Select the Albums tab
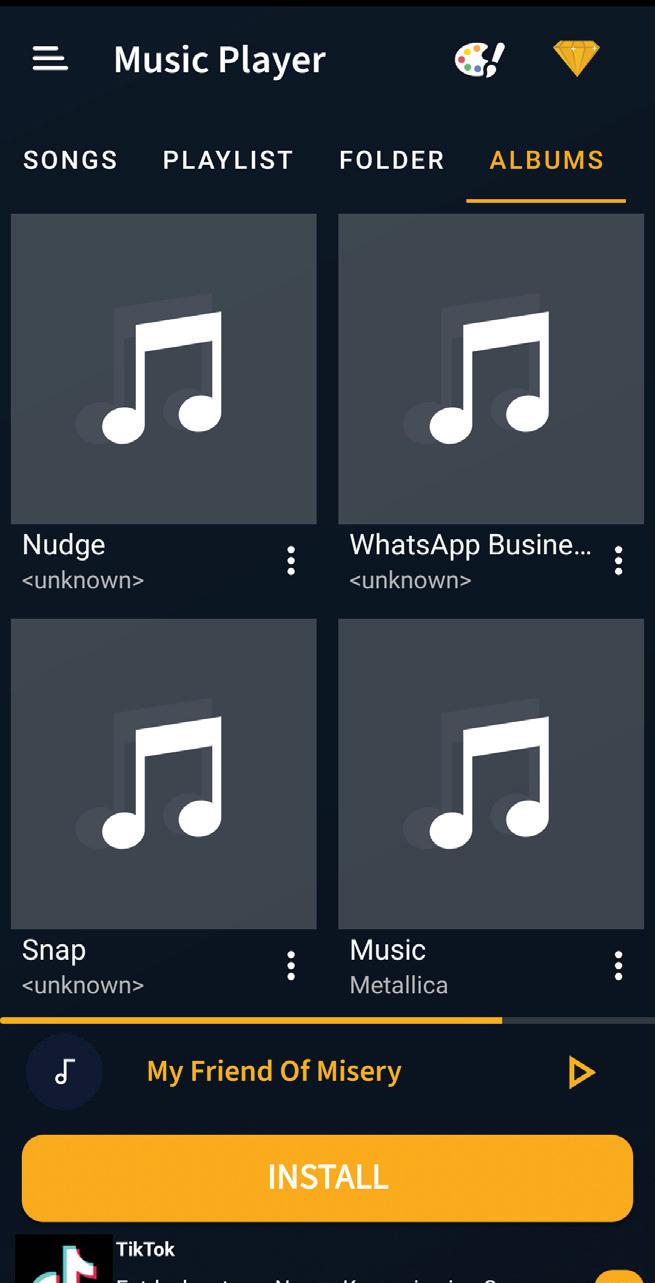The width and height of the screenshot is (655, 1283). point(546,160)
